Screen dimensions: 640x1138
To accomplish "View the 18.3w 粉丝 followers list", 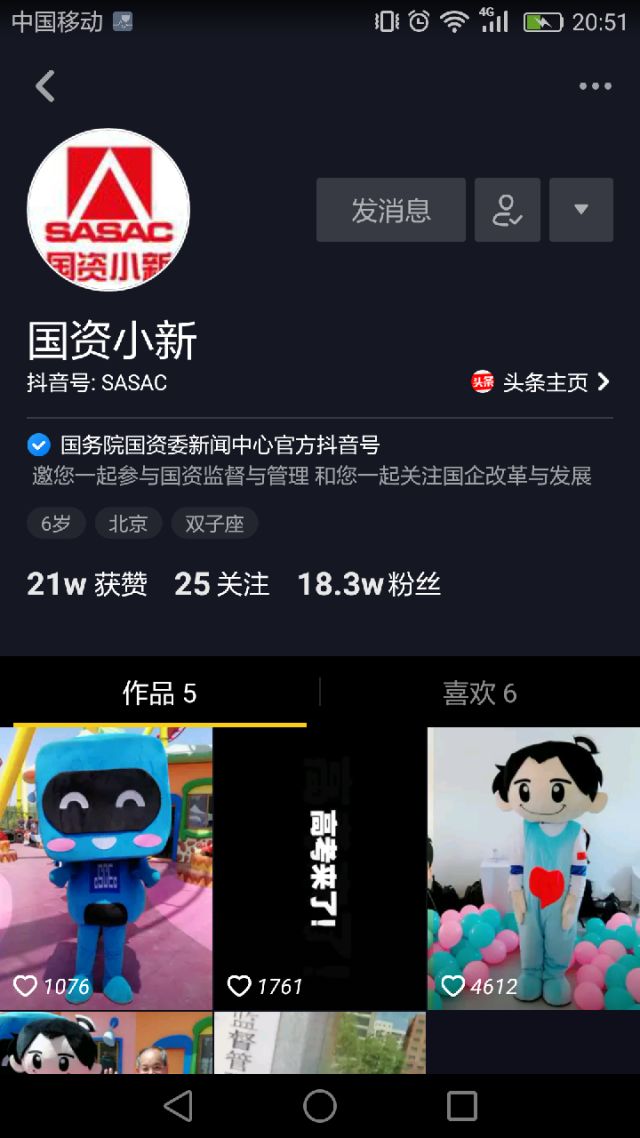I will click(x=369, y=584).
